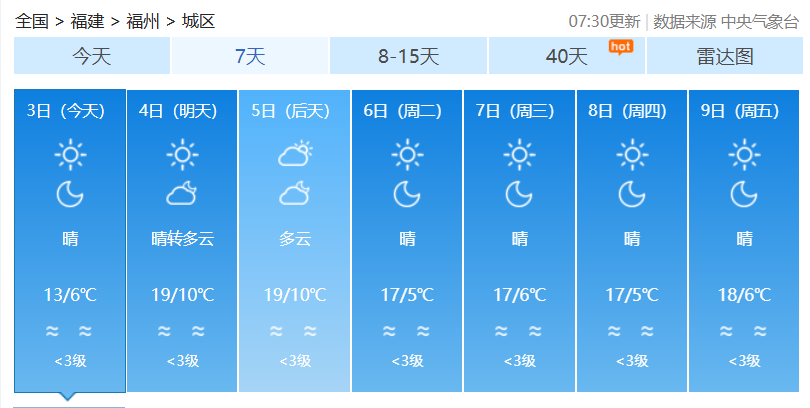Screen dimensions: 810x408
Task: Select the 7天 forecast tab
Action: (x=250, y=56)
